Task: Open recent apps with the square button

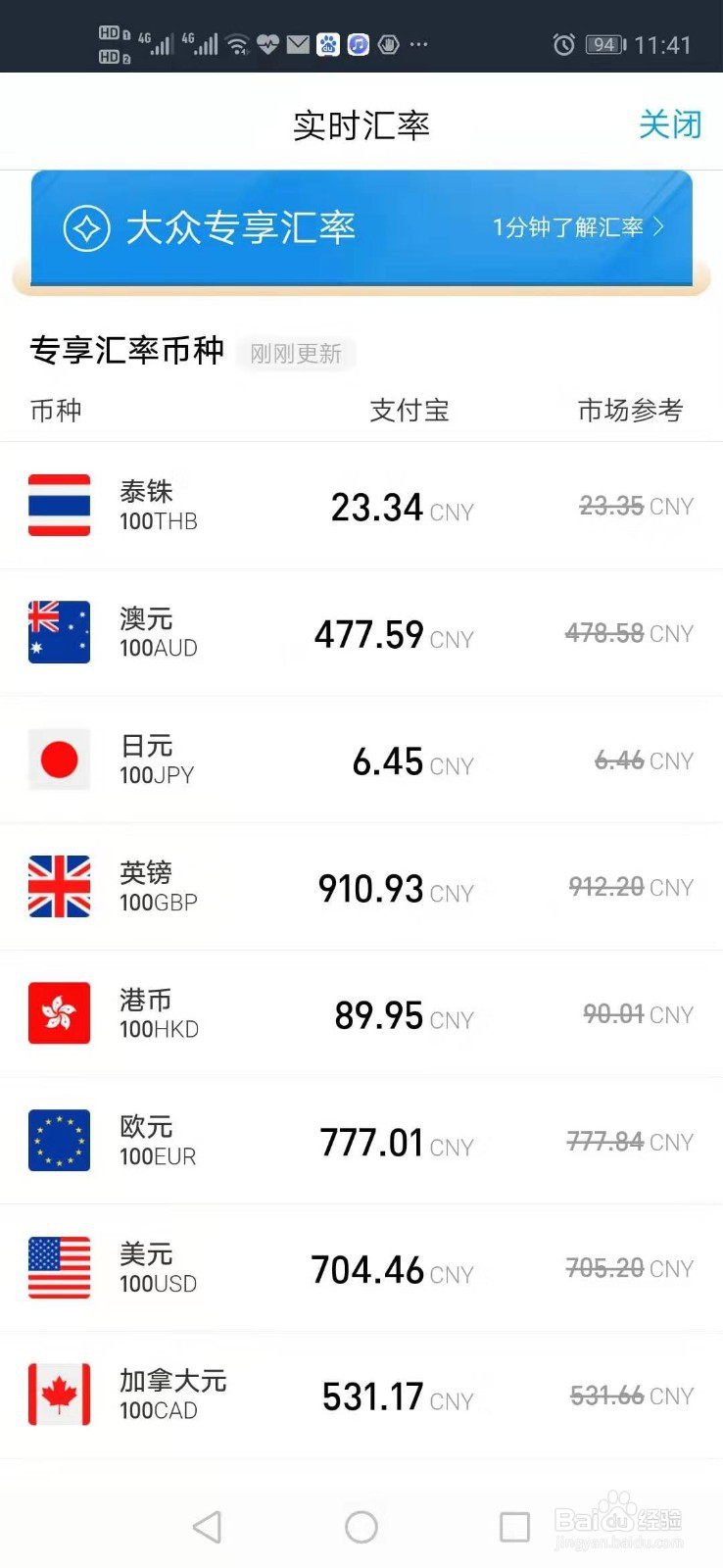Action: (514, 1527)
